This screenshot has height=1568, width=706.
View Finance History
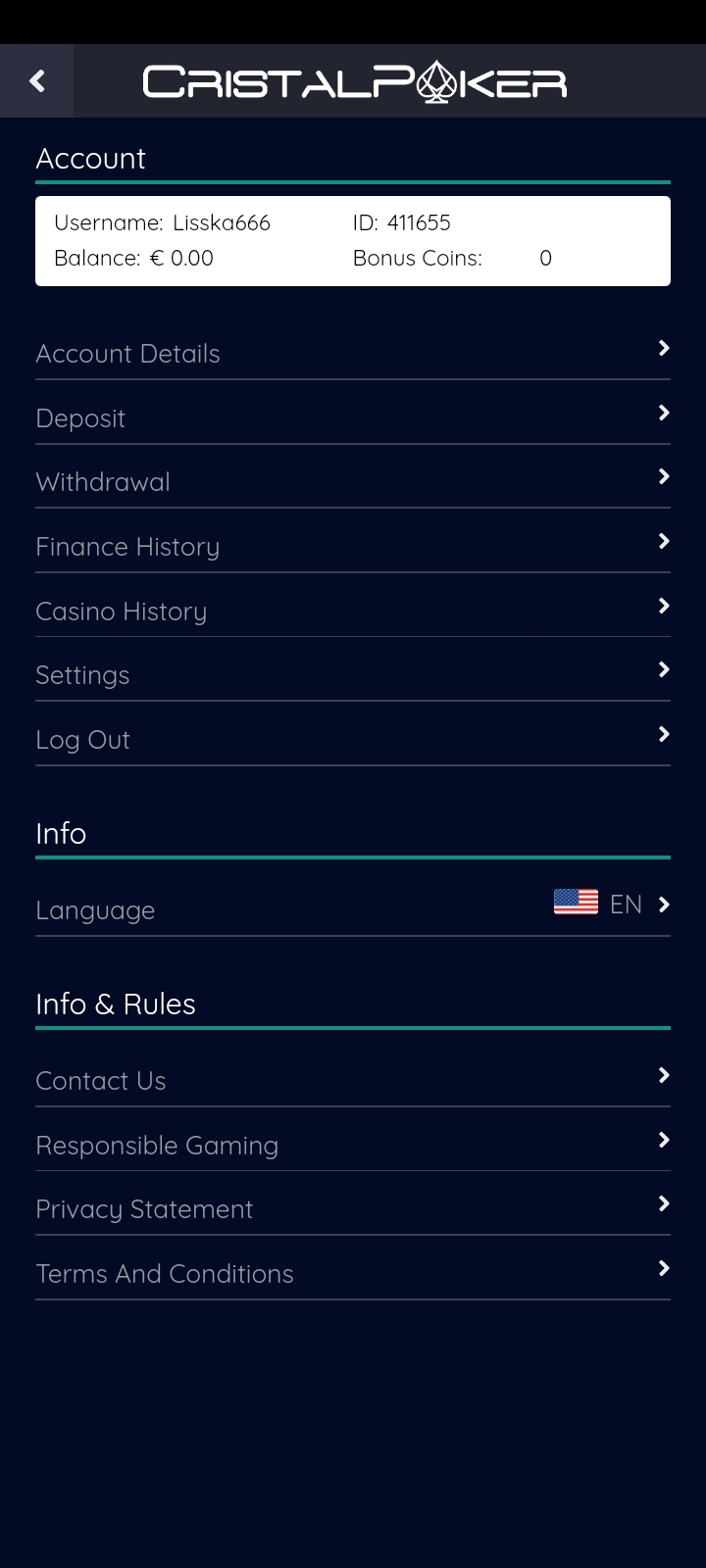(352, 546)
